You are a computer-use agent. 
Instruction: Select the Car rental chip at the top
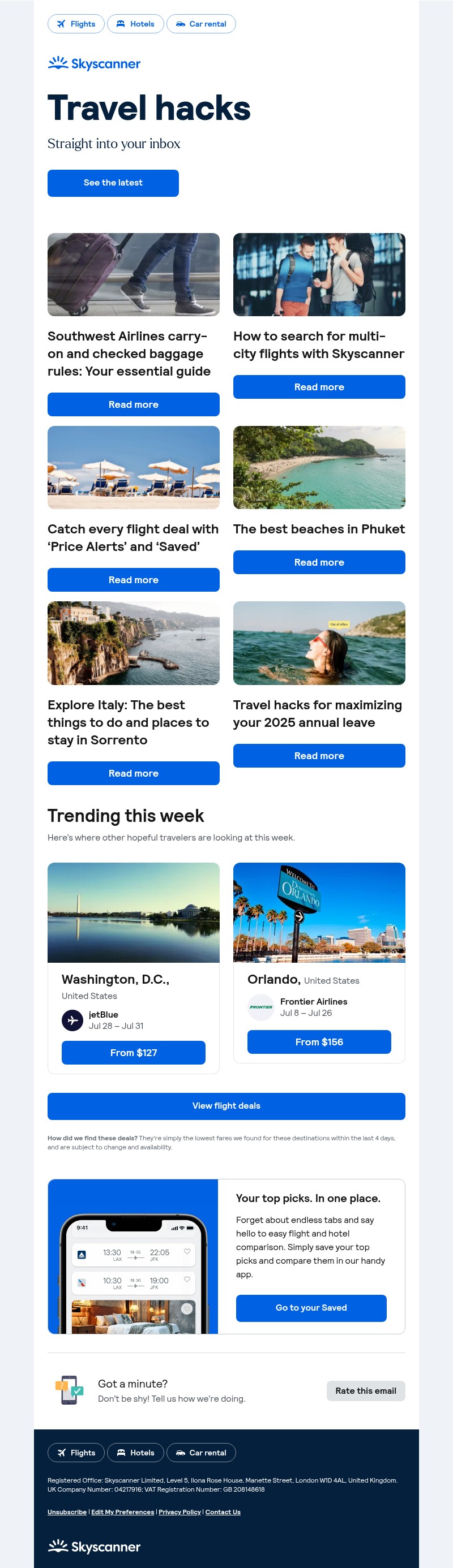pyautogui.click(x=200, y=24)
